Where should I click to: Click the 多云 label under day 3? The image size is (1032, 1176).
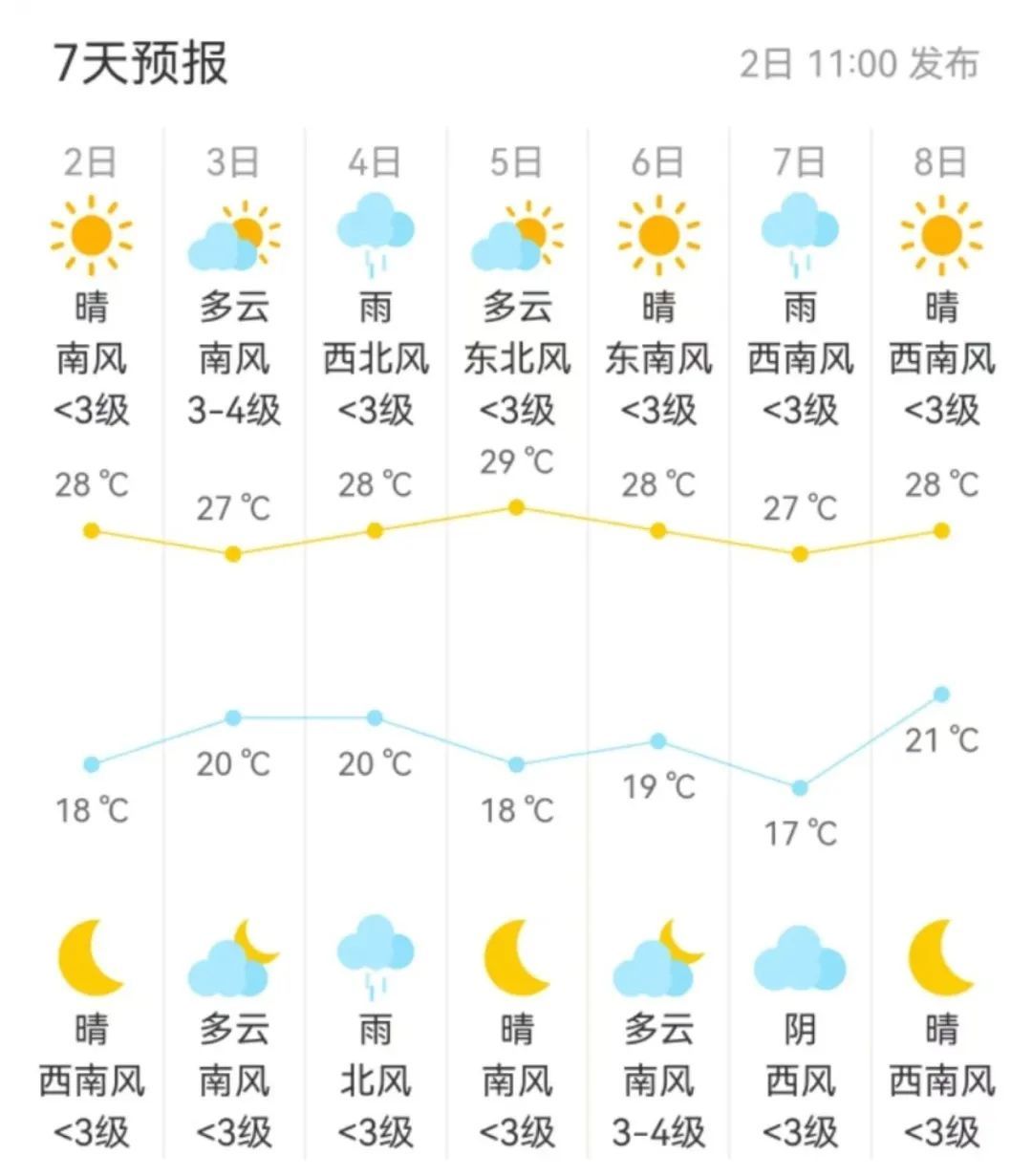point(233,309)
